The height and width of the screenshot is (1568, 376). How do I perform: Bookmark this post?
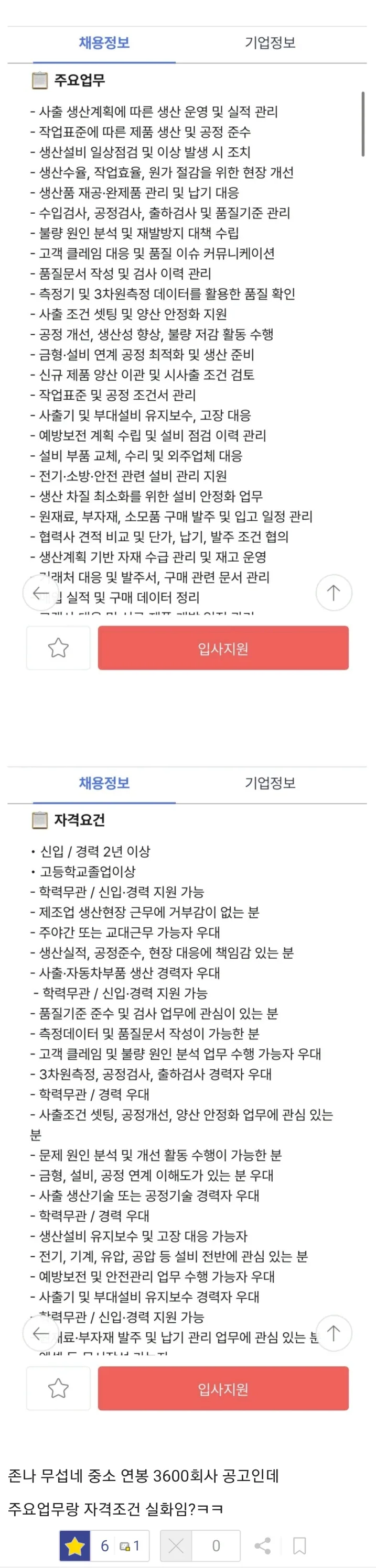pyautogui.click(x=299, y=1545)
